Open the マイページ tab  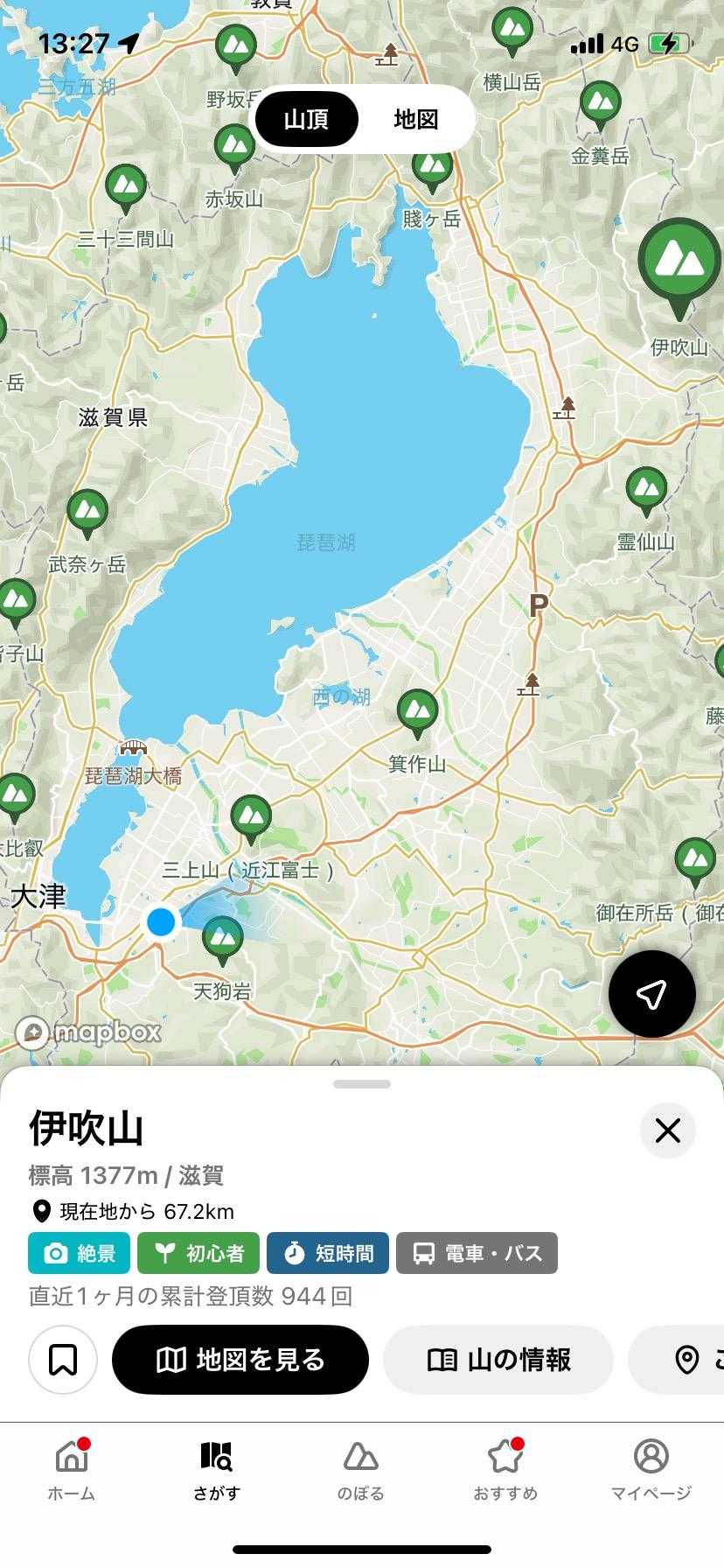coord(651,1470)
